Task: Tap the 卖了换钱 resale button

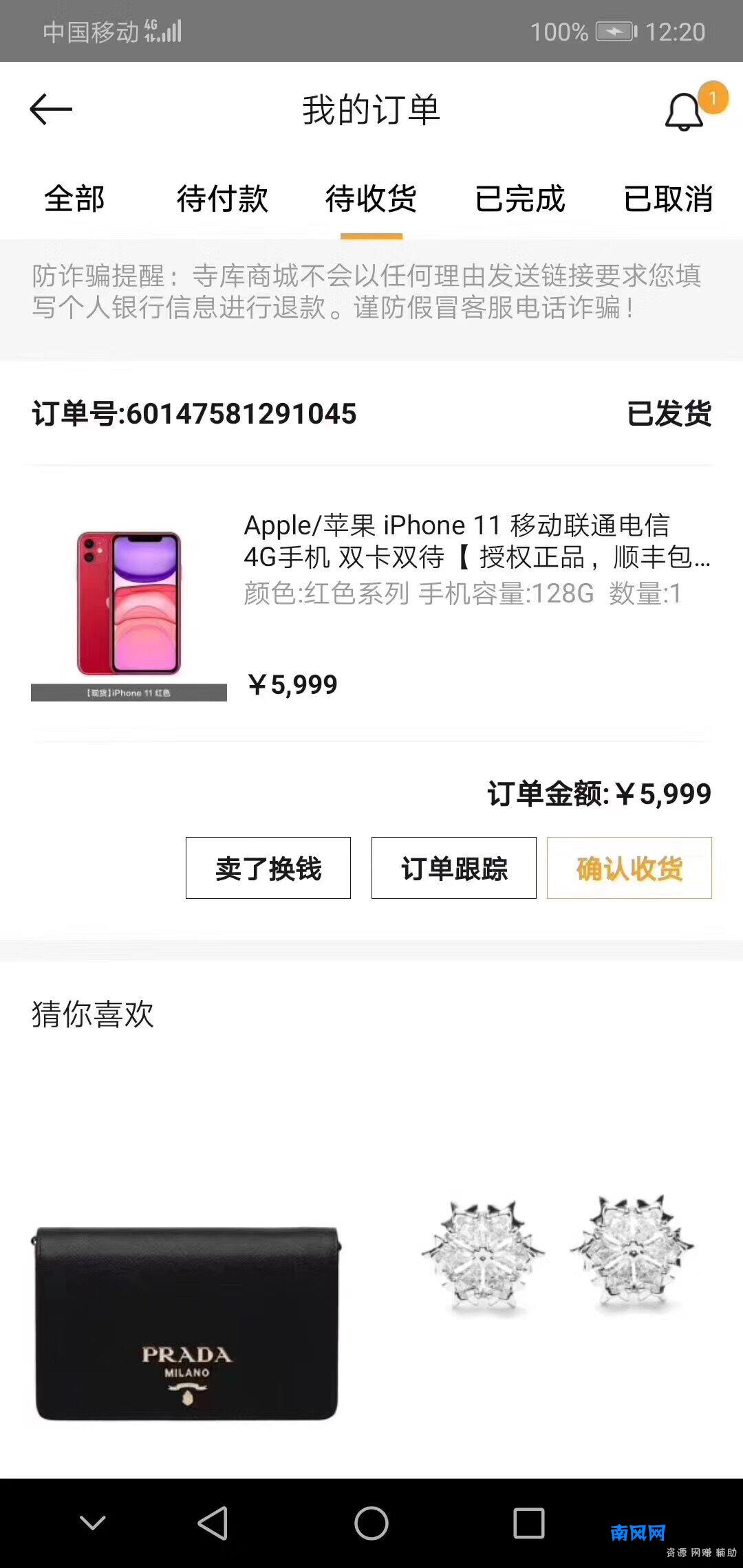Action: tap(268, 869)
